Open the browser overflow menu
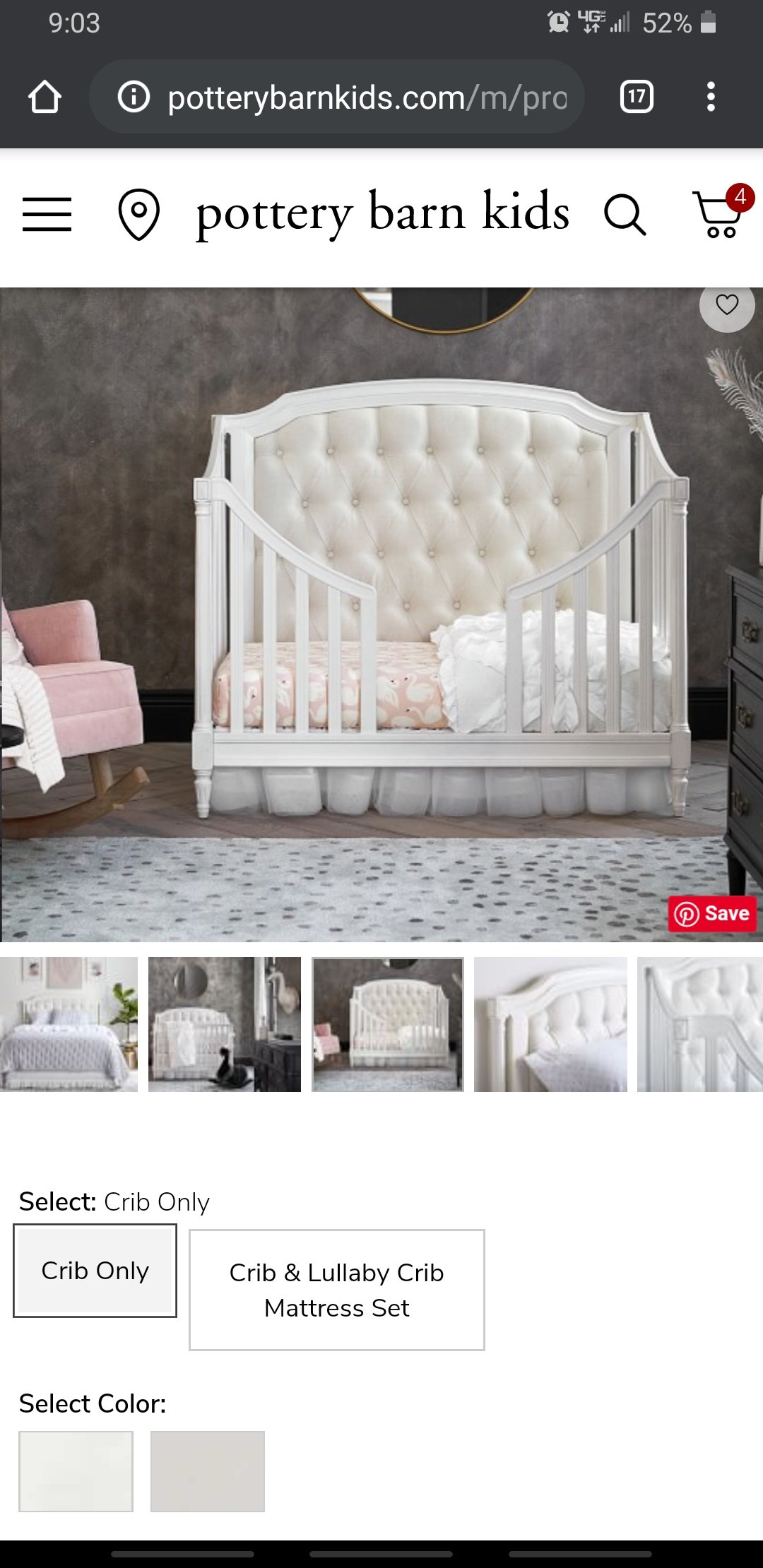 tap(711, 97)
